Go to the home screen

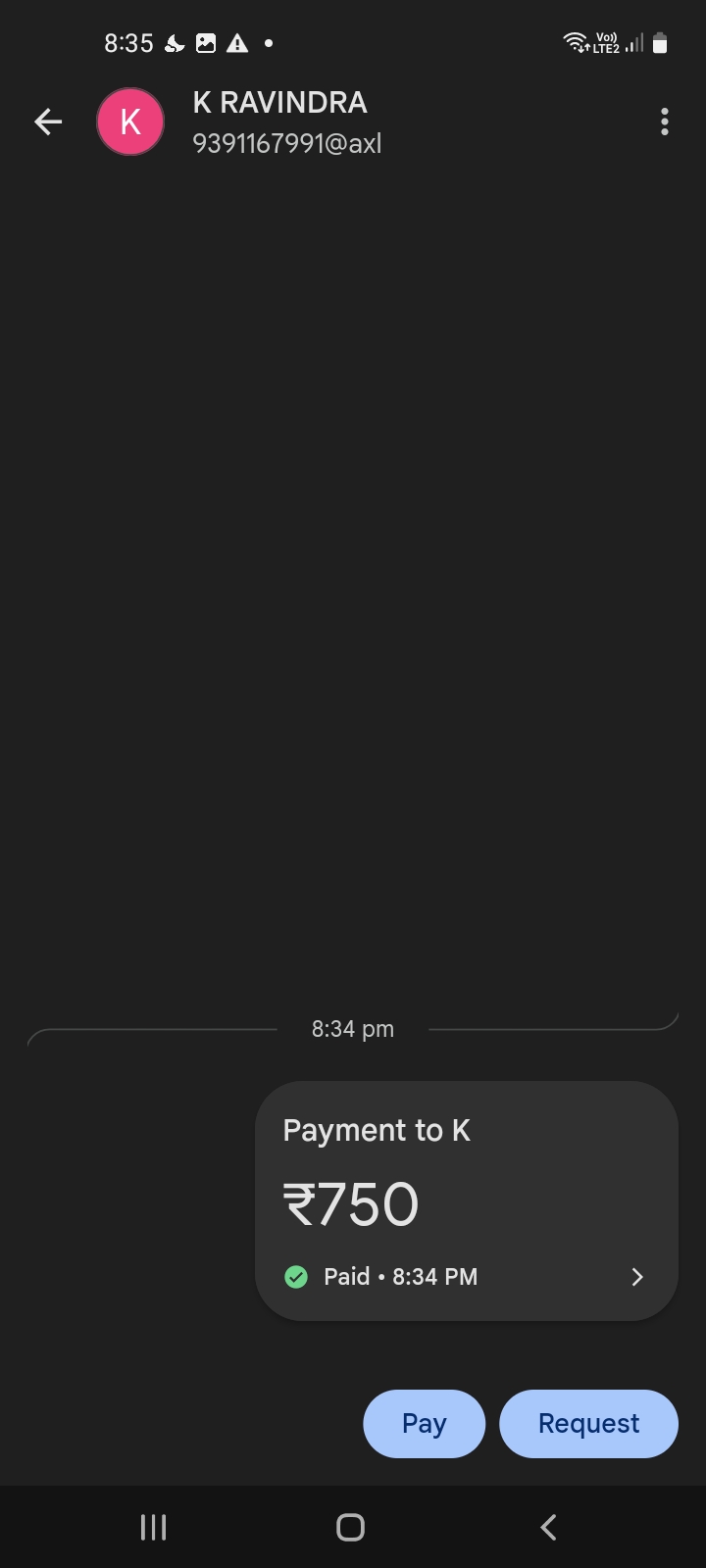click(x=350, y=1527)
